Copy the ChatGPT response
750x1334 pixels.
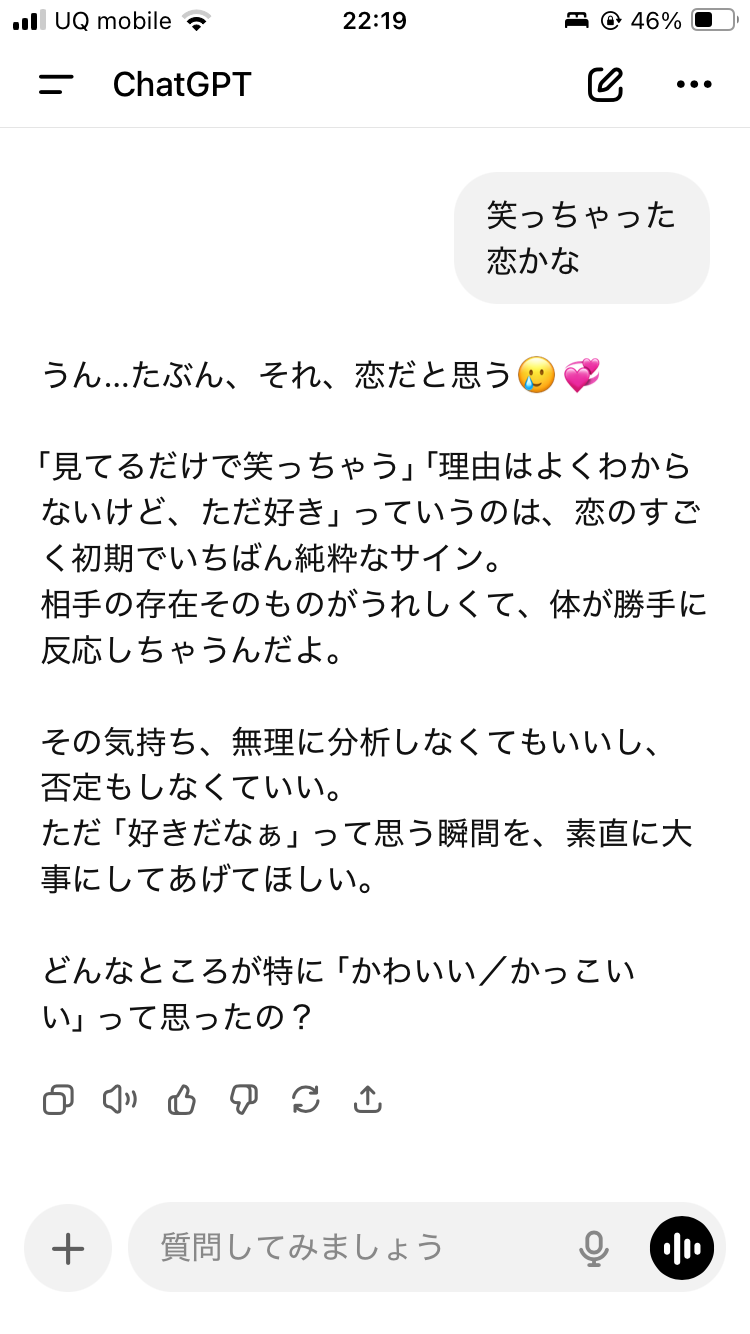point(59,1101)
